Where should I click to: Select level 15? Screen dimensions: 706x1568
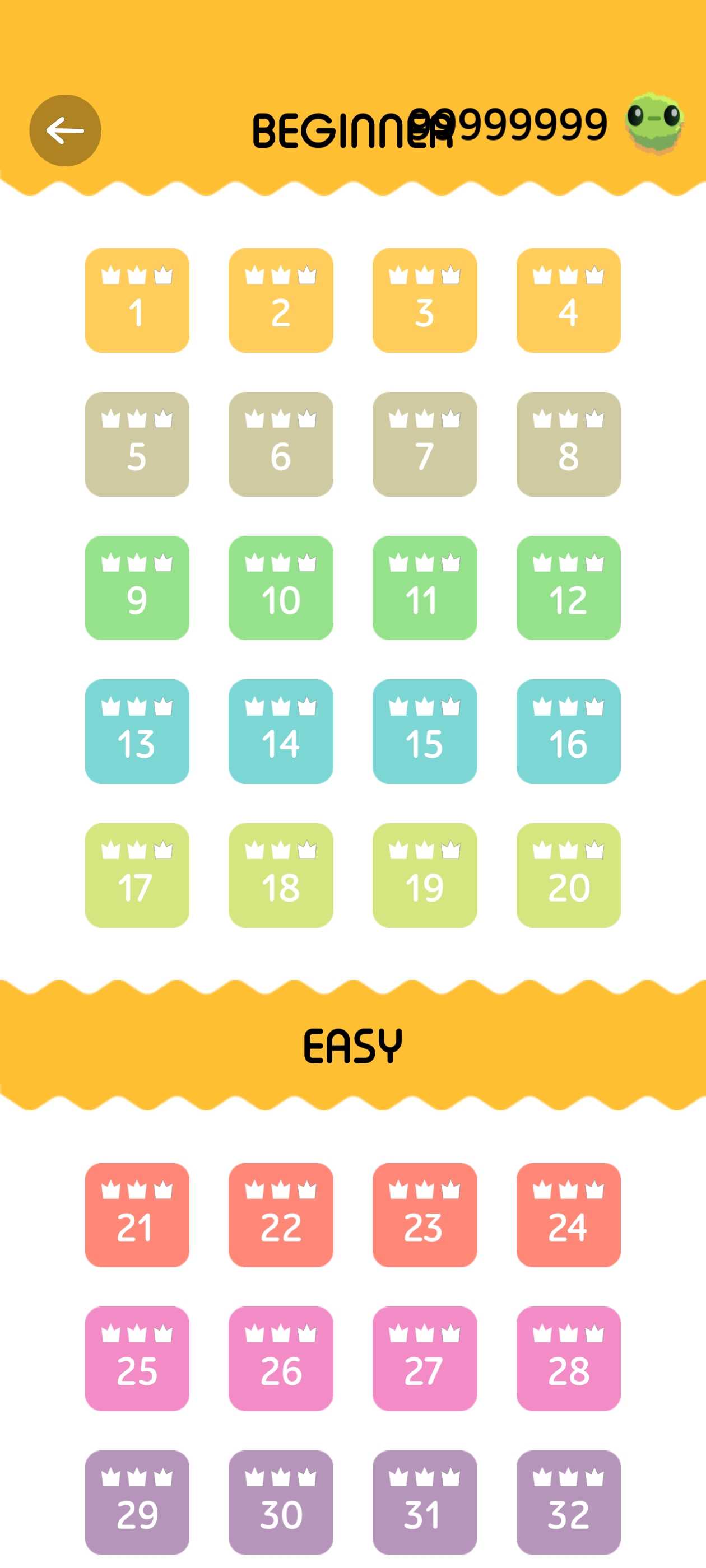point(425,731)
